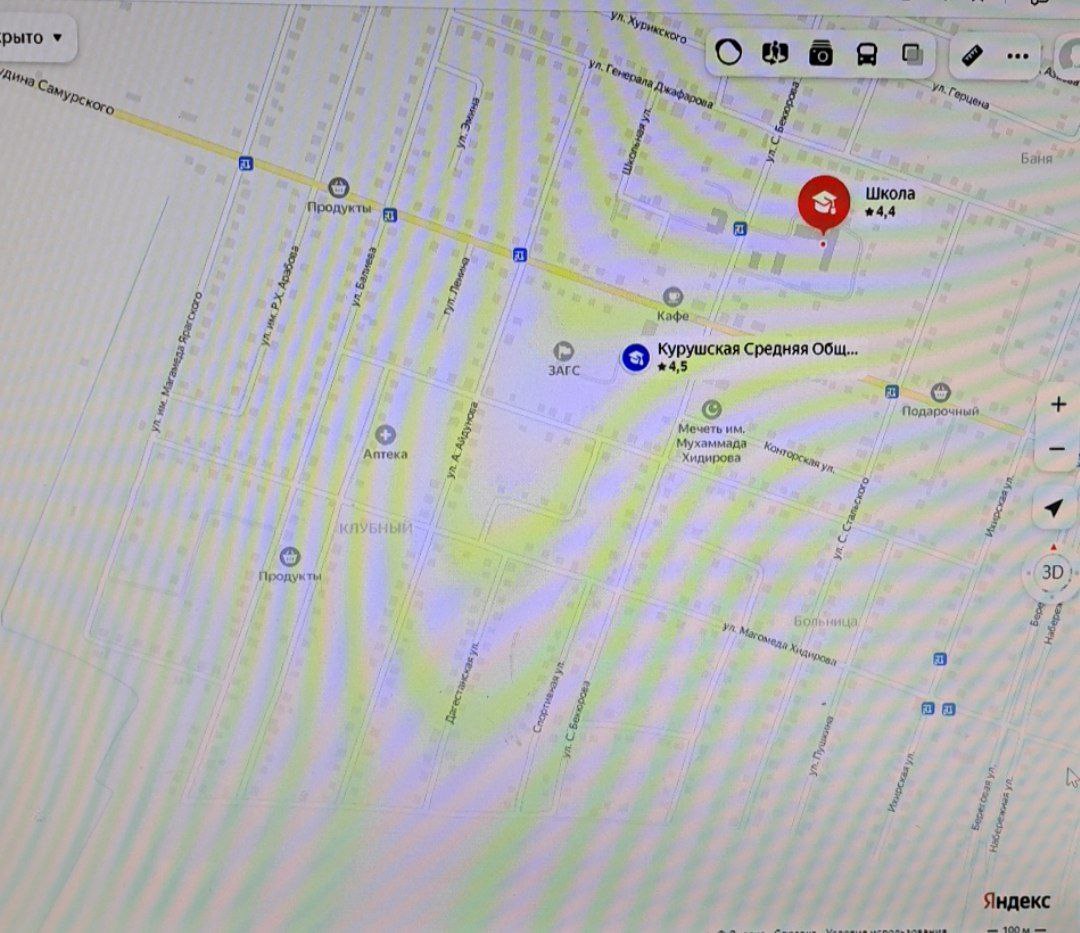Screen dimensions: 1080x933
Task: Switch map to 3D mode
Action: click(x=1053, y=573)
